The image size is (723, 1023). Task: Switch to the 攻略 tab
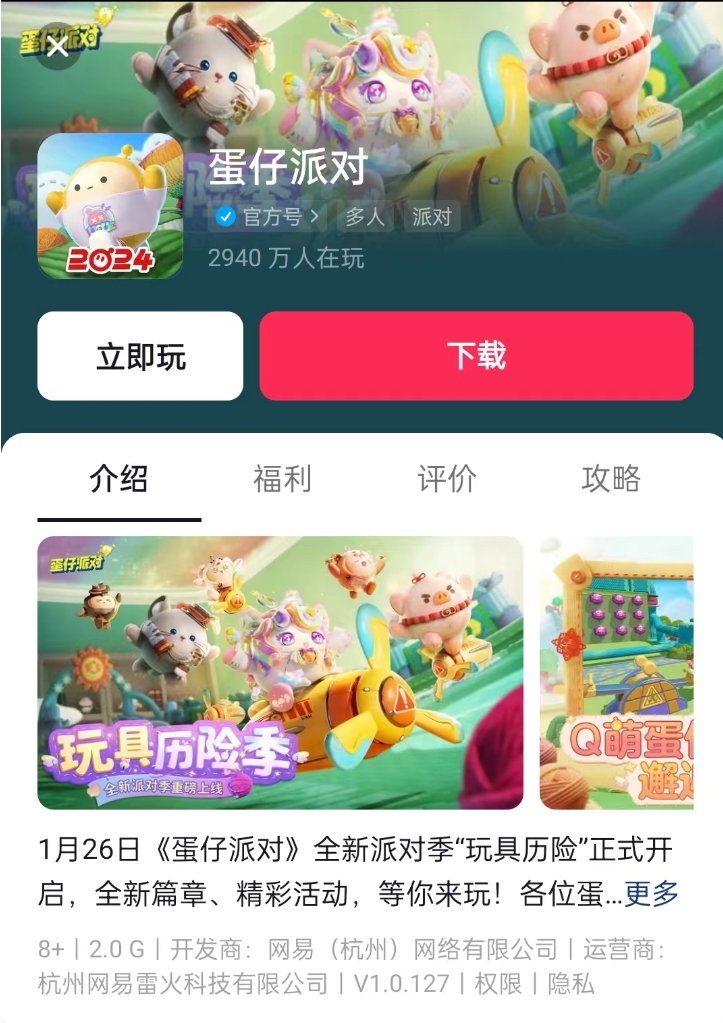[x=611, y=479]
